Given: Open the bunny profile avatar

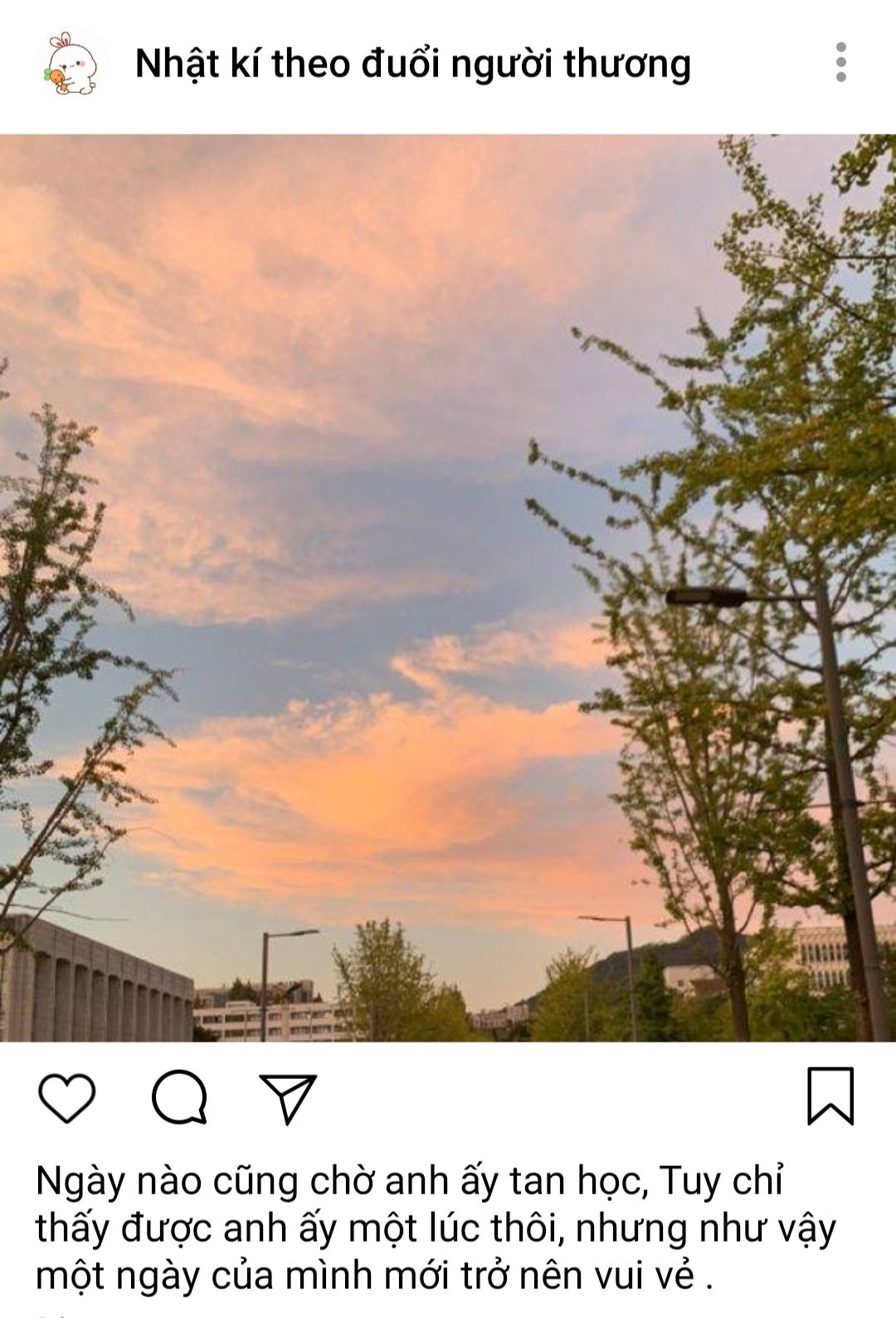Looking at the screenshot, I should click(x=71, y=64).
